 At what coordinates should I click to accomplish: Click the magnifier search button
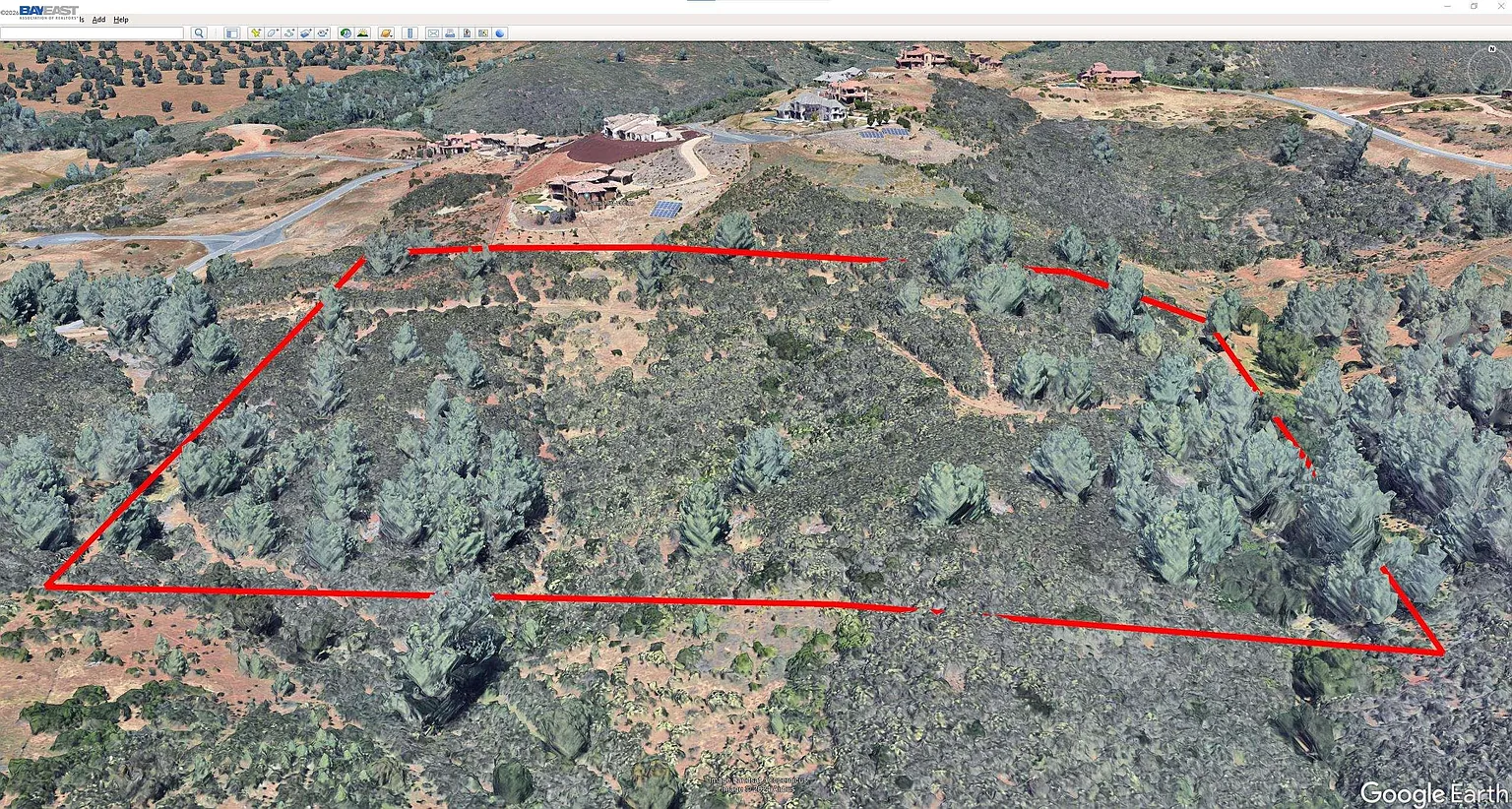click(199, 33)
